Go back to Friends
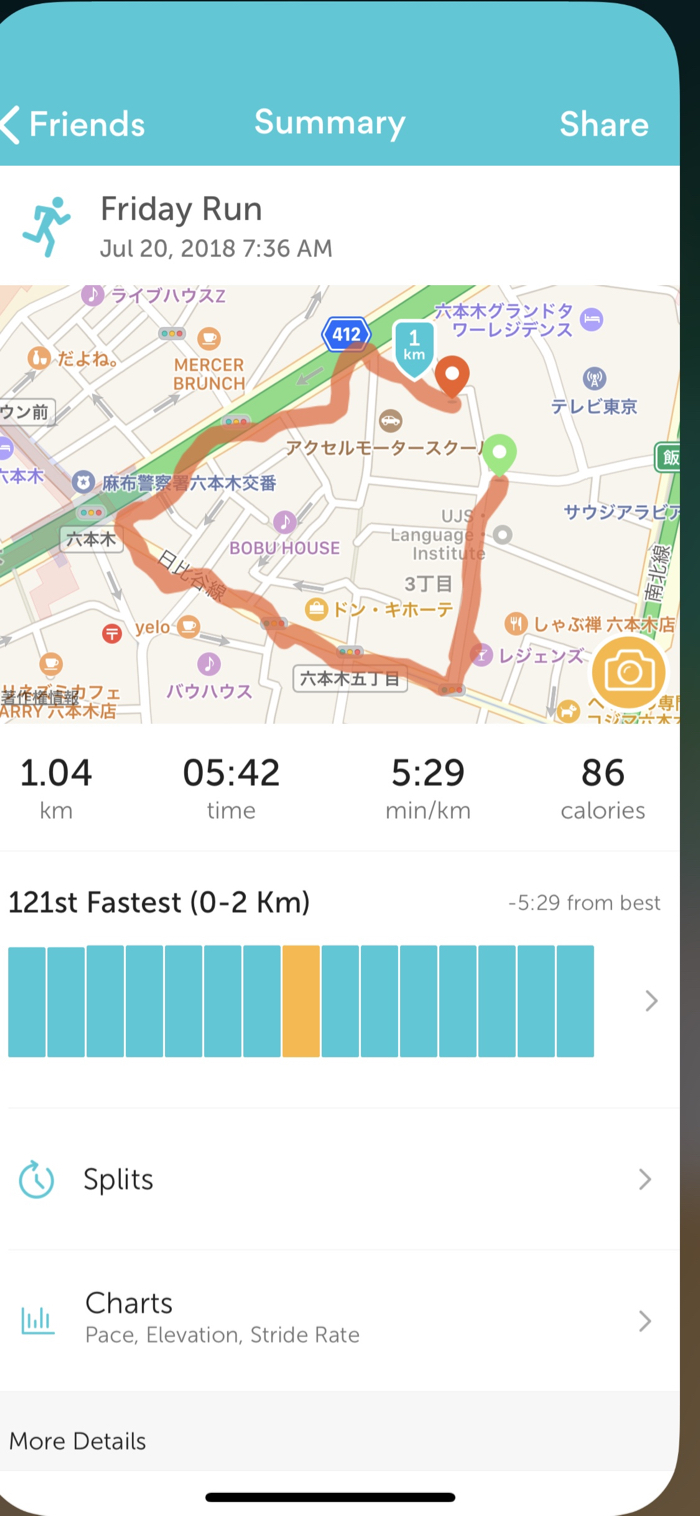Screen dimensions: 700x1516 click(x=74, y=124)
